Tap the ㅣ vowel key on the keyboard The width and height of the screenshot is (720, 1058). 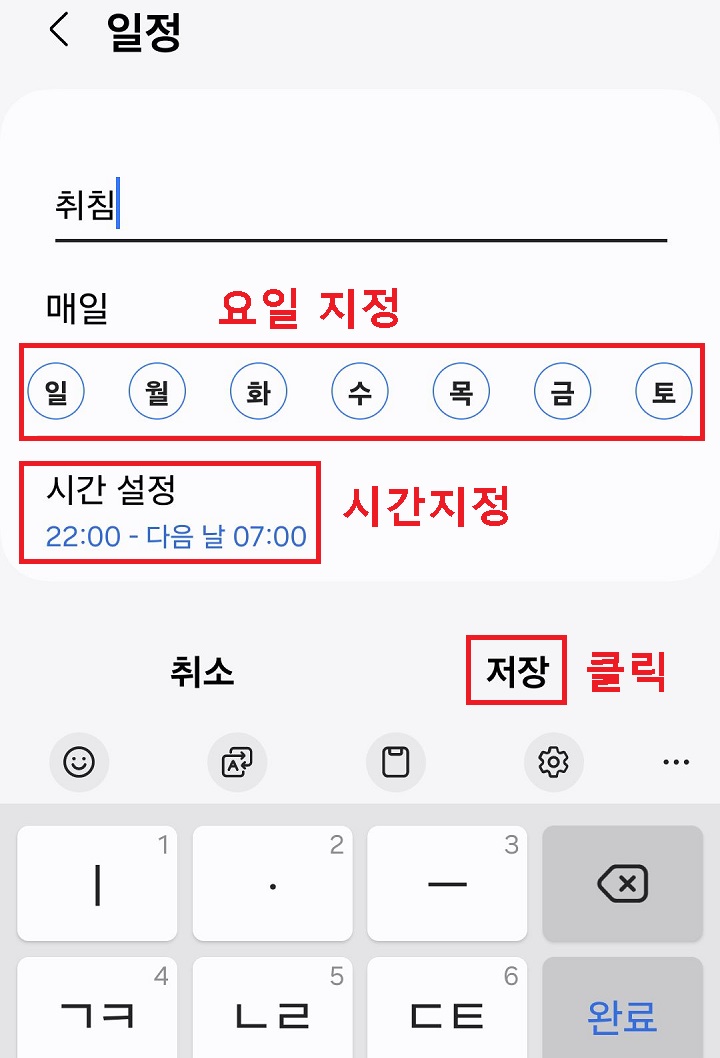97,884
